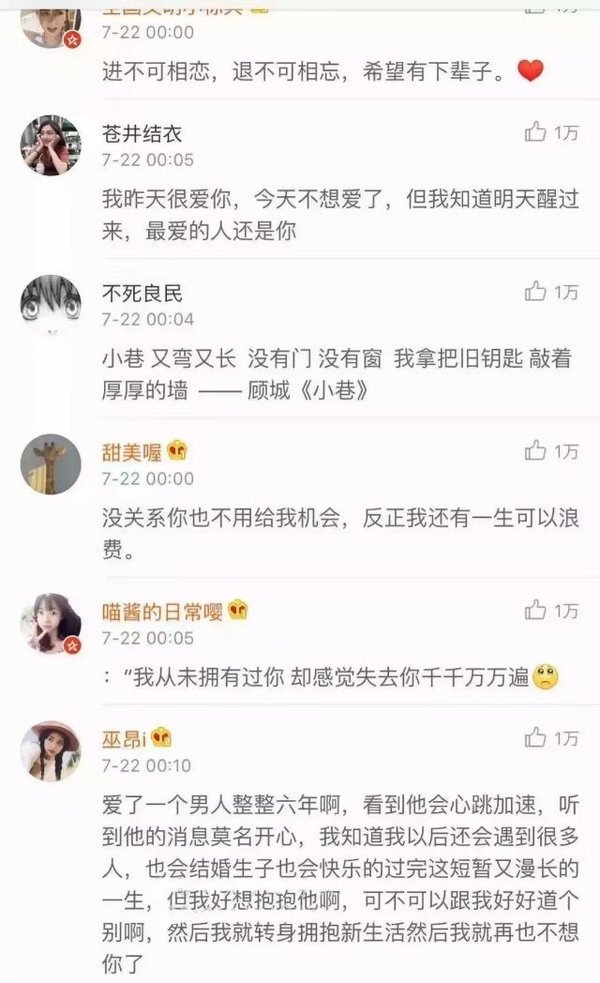Tap the username 苍井结衣
Viewport: 600px width, 983px height.
[x=142, y=134]
